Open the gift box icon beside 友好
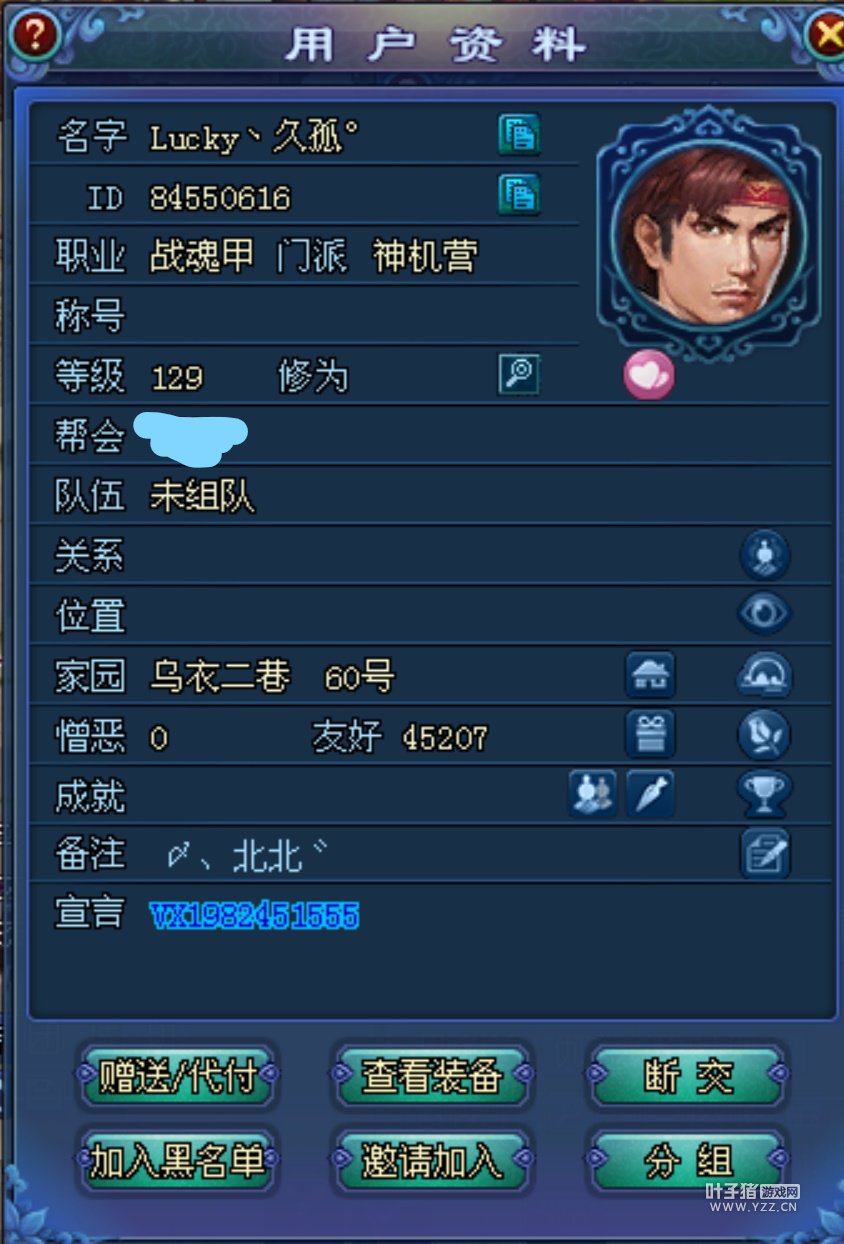 tap(650, 735)
